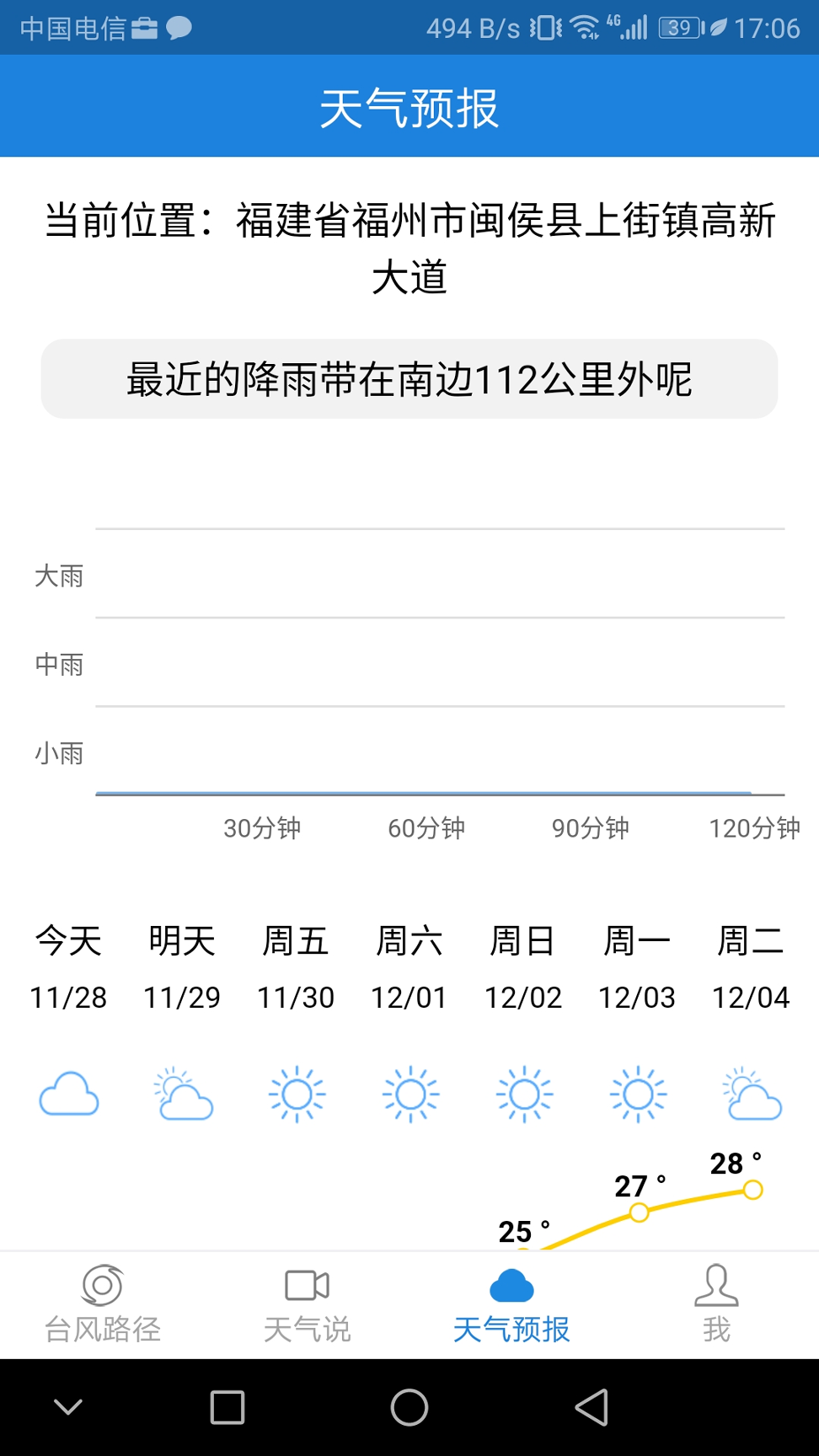Select the 27° temperature point on curve
The height and width of the screenshot is (1456, 819).
[638, 1212]
